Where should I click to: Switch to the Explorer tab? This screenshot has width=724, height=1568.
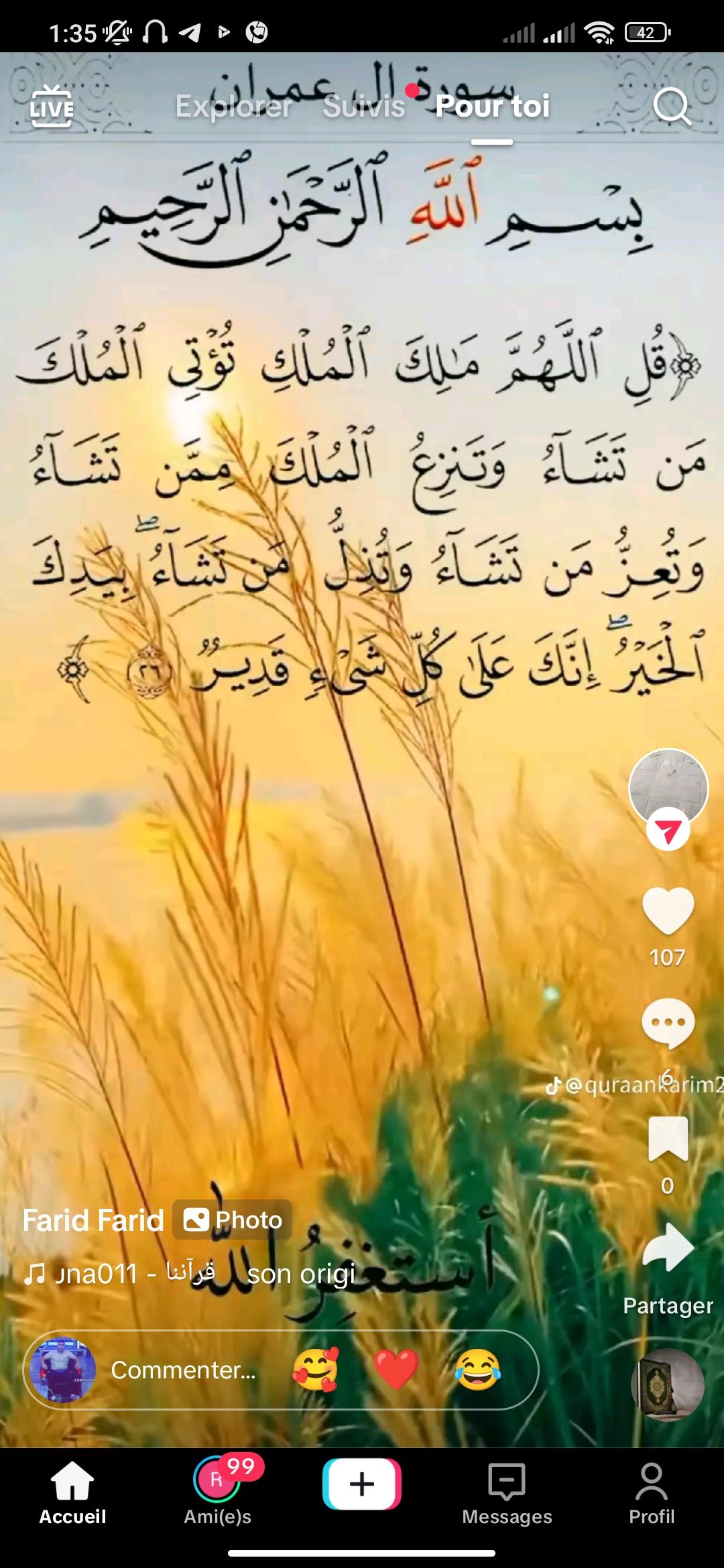[233, 106]
